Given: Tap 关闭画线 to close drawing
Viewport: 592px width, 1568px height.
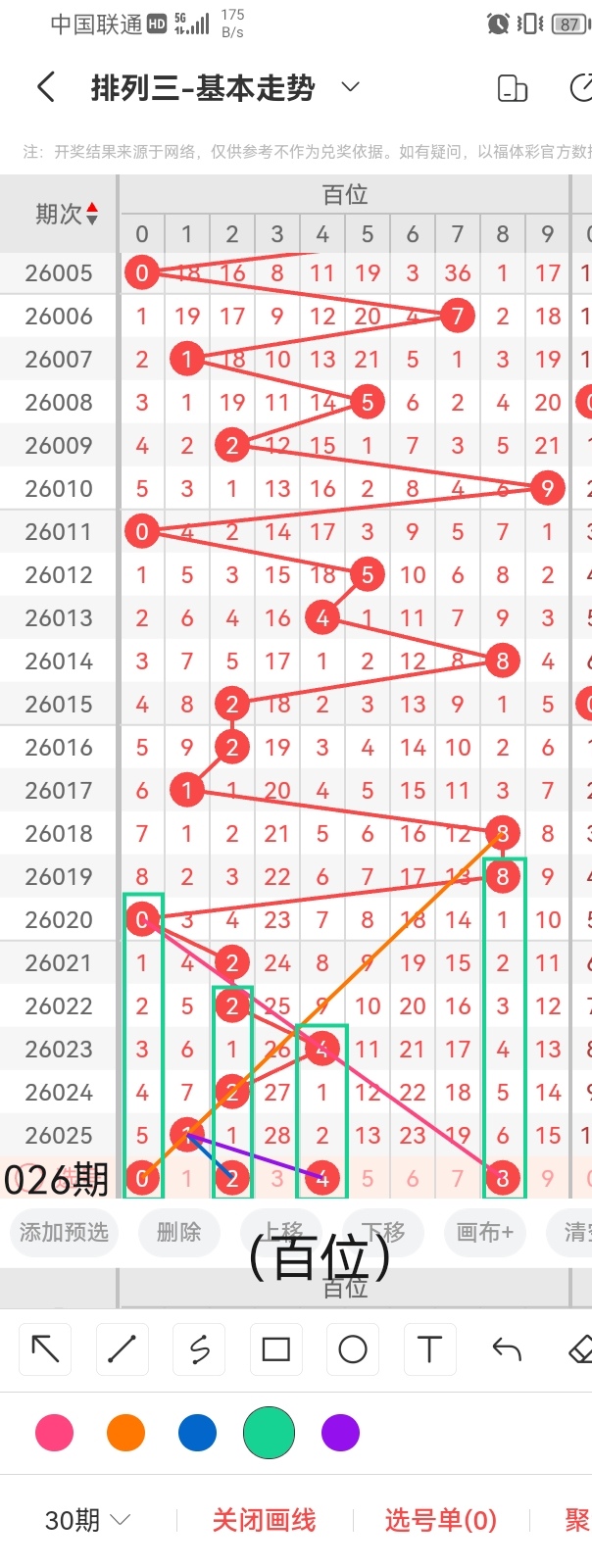Looking at the screenshot, I should [264, 1520].
